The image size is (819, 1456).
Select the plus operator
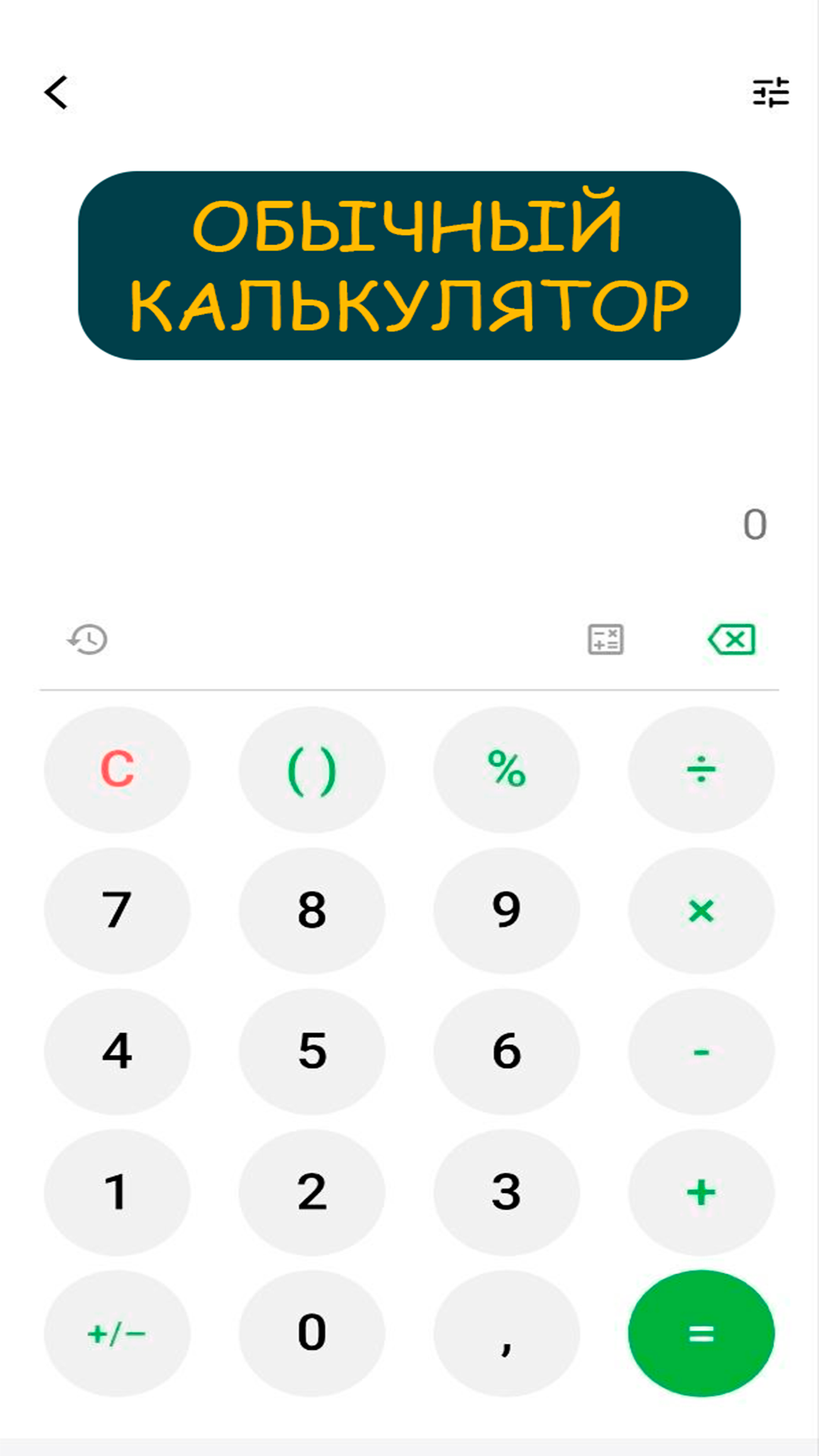pyautogui.click(x=701, y=1192)
